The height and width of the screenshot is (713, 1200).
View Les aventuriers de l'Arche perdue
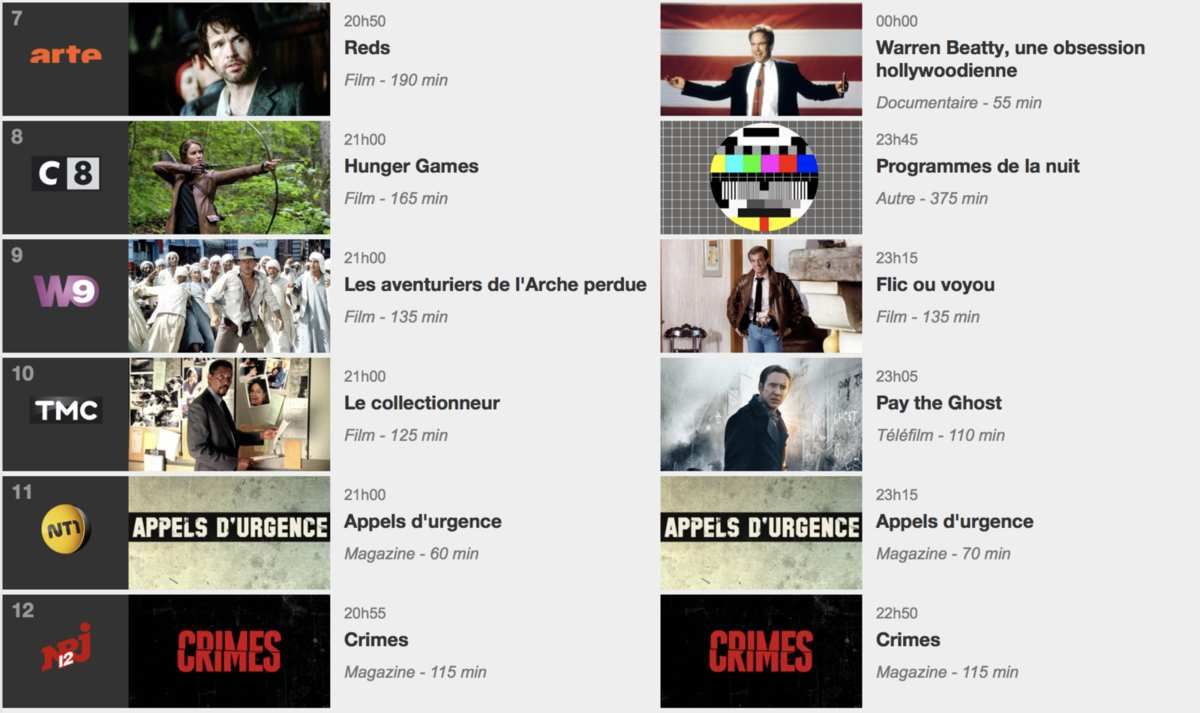point(495,285)
